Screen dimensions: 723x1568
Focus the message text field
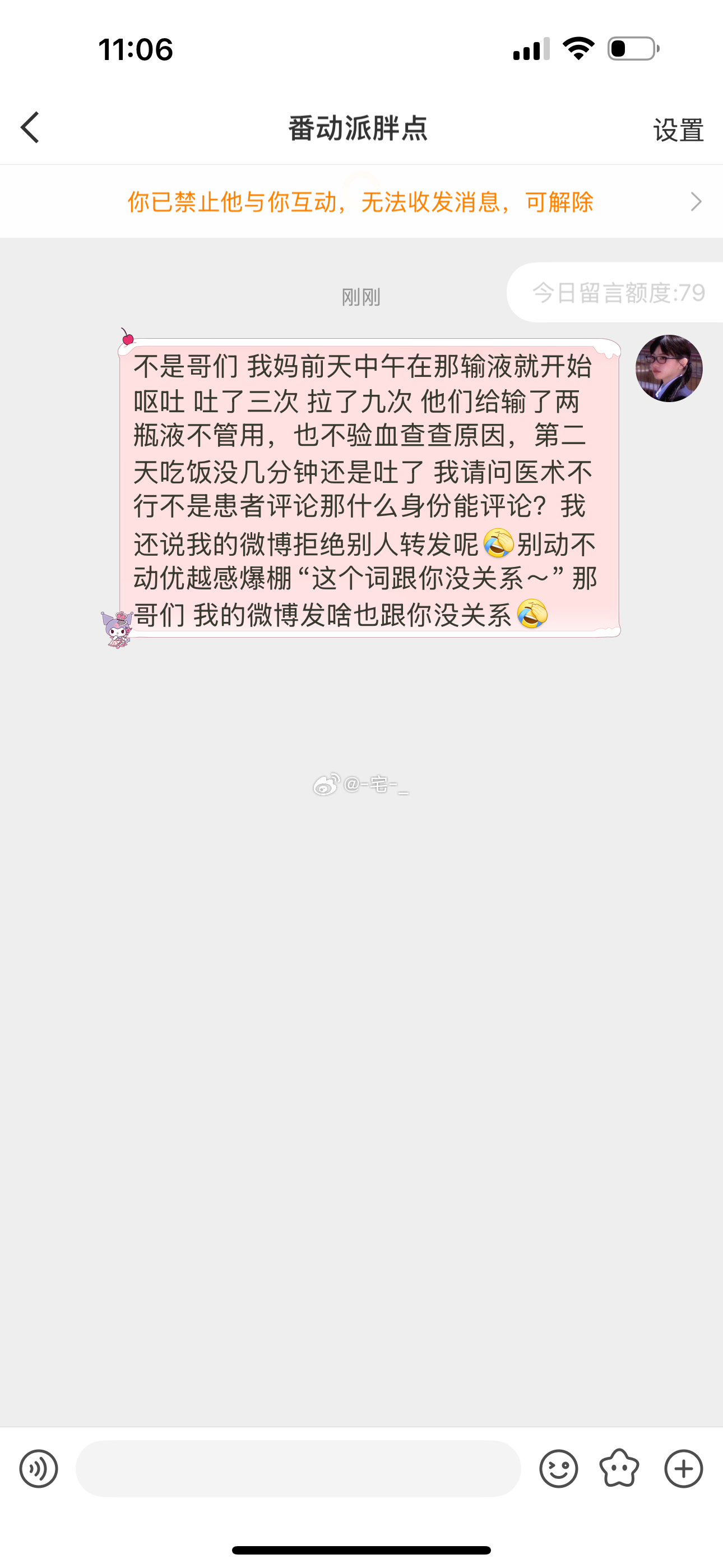298,1469
